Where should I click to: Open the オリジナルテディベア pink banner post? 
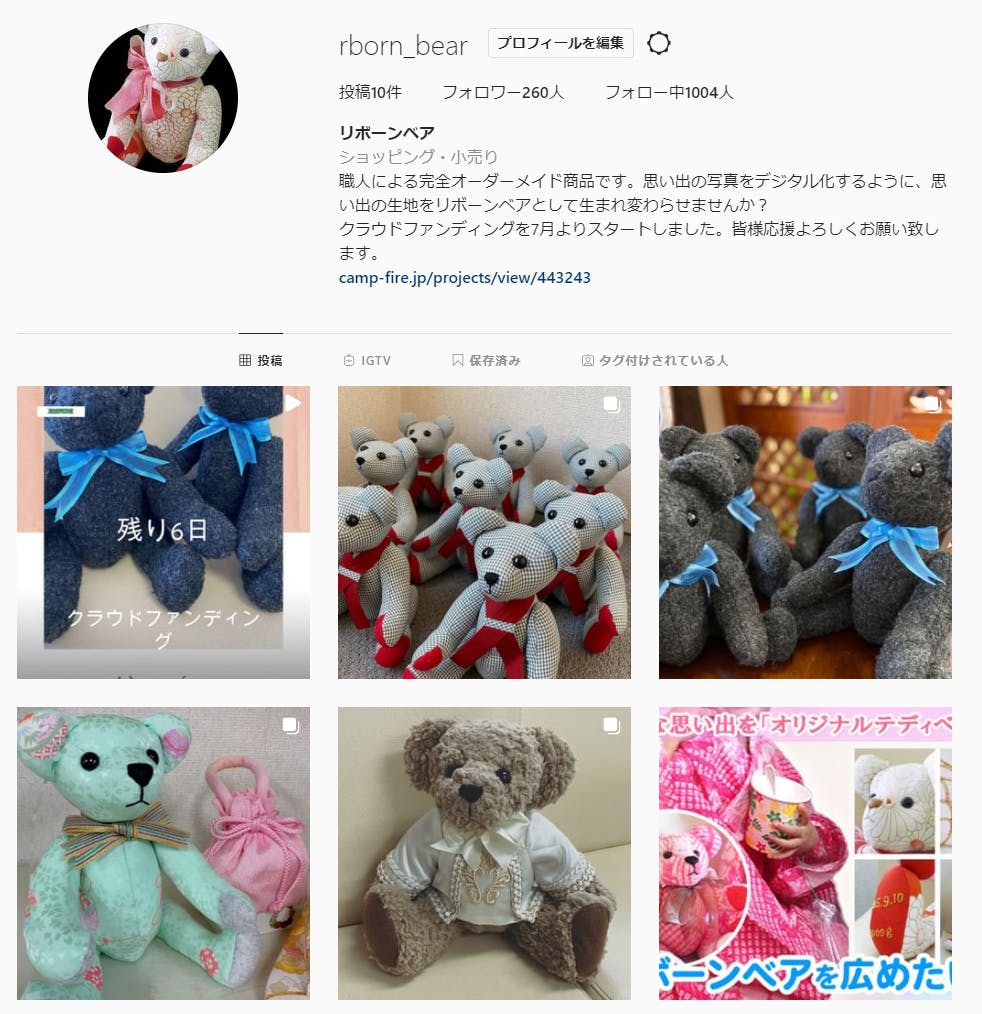[x=805, y=853]
